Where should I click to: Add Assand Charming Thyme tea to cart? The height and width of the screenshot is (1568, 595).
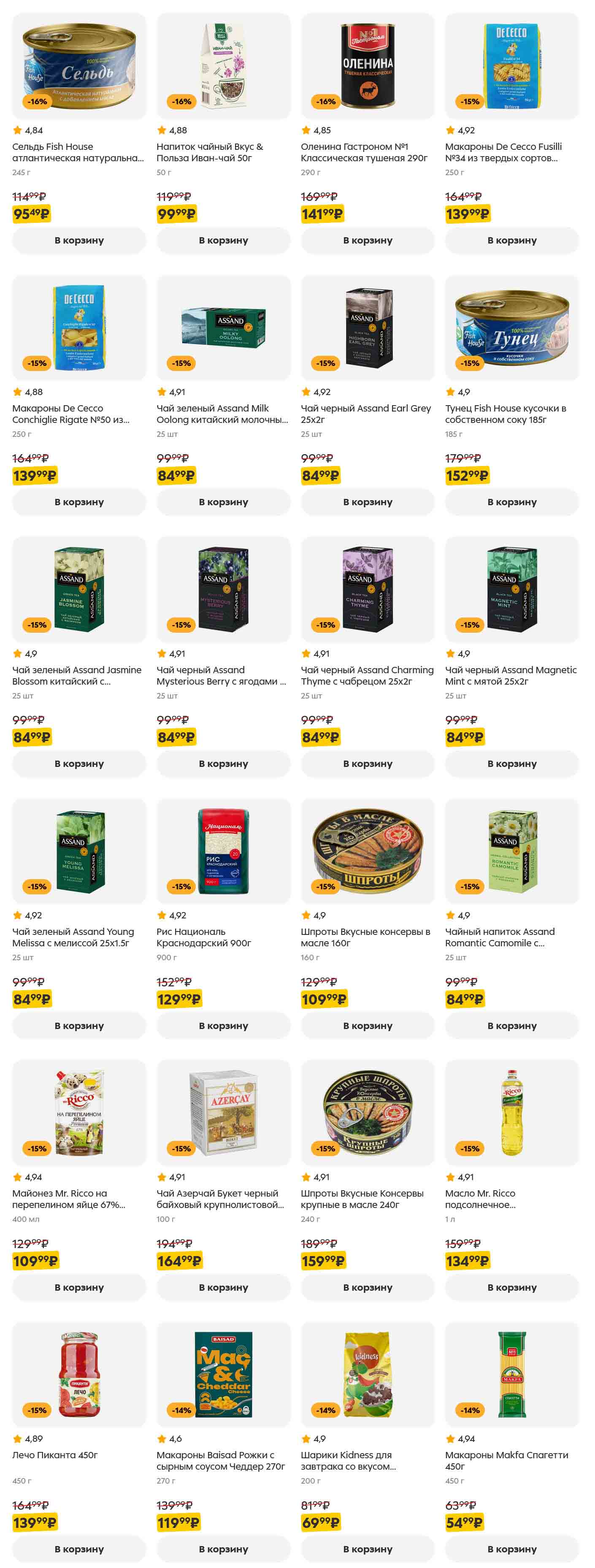click(368, 764)
